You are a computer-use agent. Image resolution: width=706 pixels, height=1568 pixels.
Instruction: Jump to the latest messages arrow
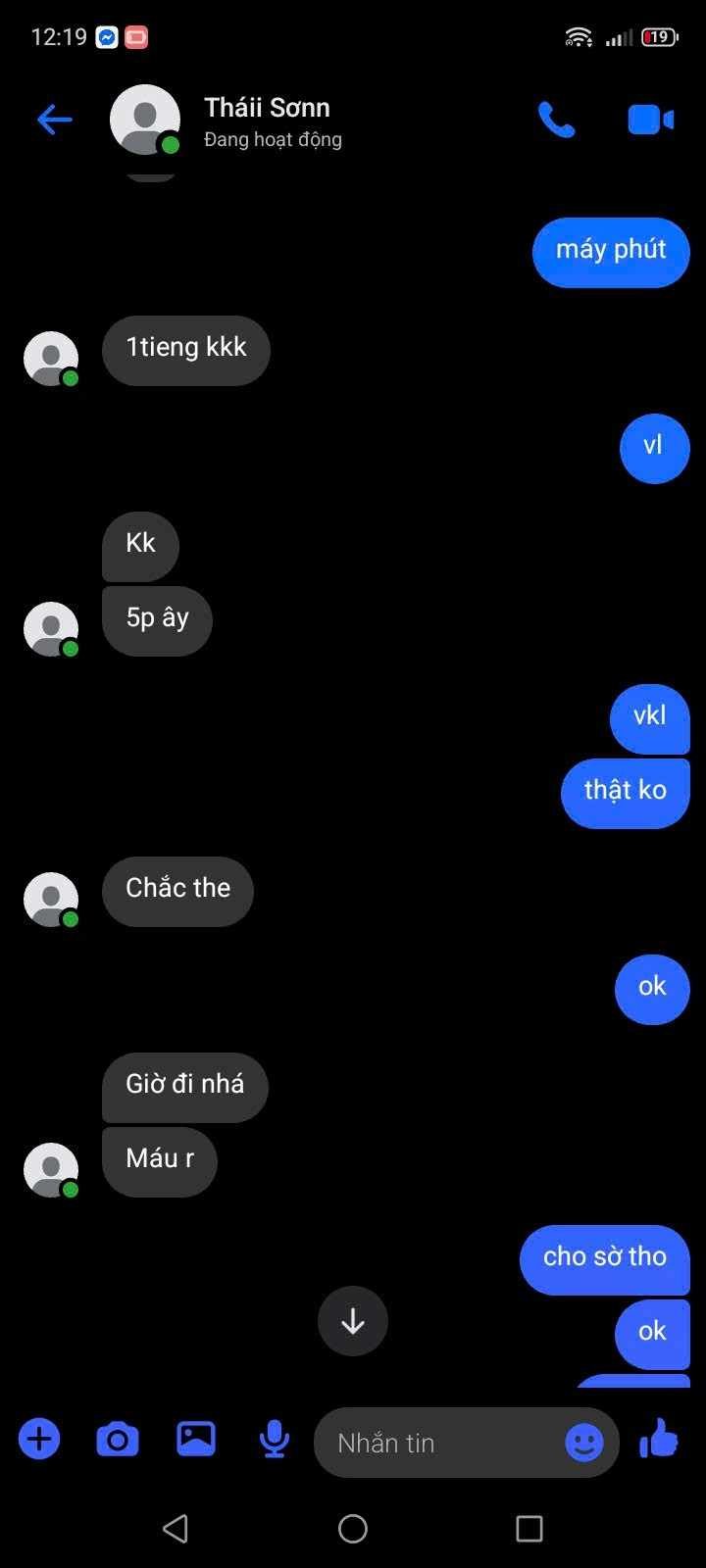pos(353,1321)
